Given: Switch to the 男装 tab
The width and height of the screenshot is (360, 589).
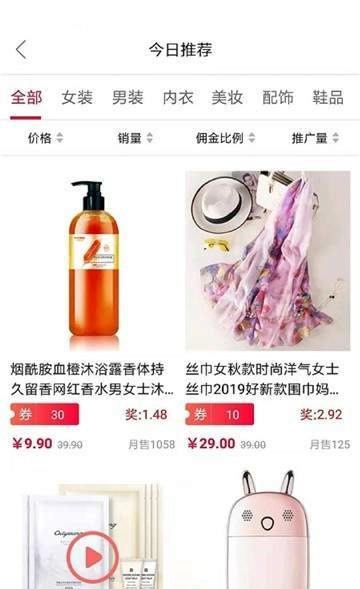Looking at the screenshot, I should click(127, 98).
